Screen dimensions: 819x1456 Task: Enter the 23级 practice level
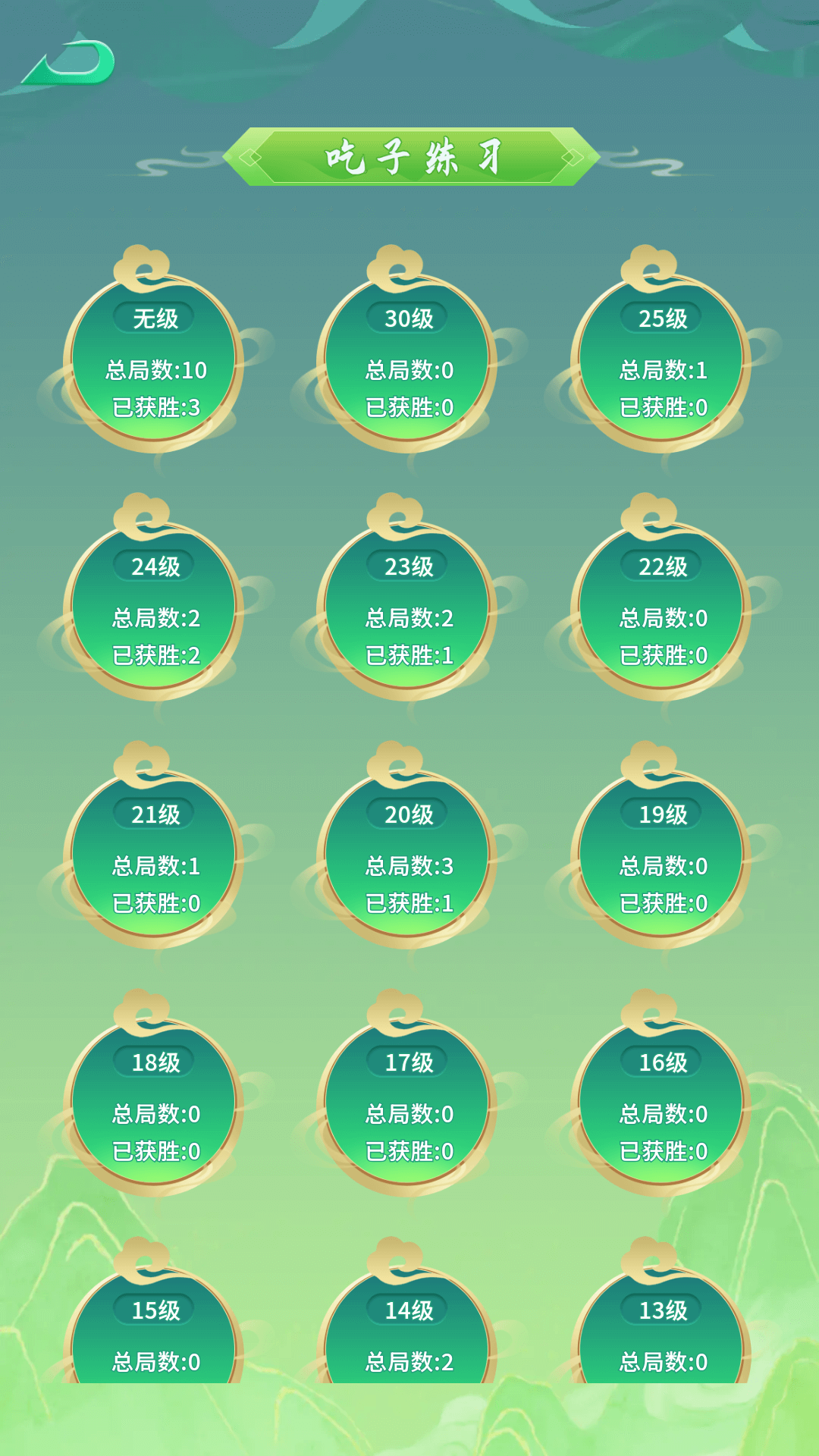407,607
